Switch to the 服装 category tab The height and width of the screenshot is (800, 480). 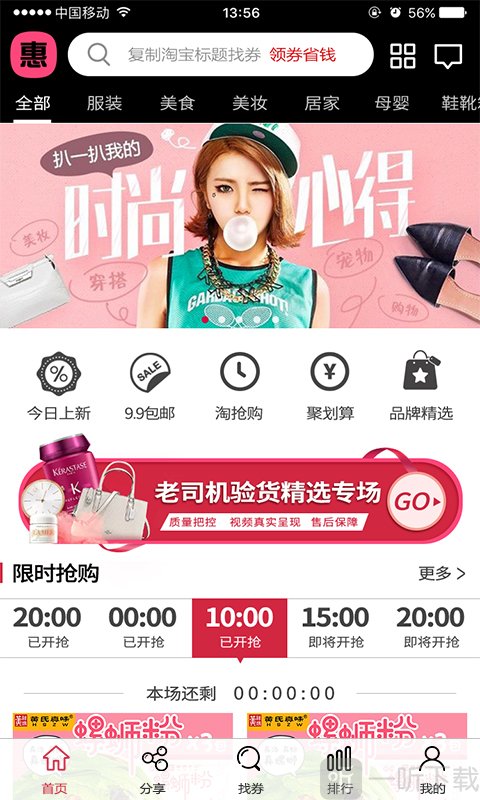point(104,104)
